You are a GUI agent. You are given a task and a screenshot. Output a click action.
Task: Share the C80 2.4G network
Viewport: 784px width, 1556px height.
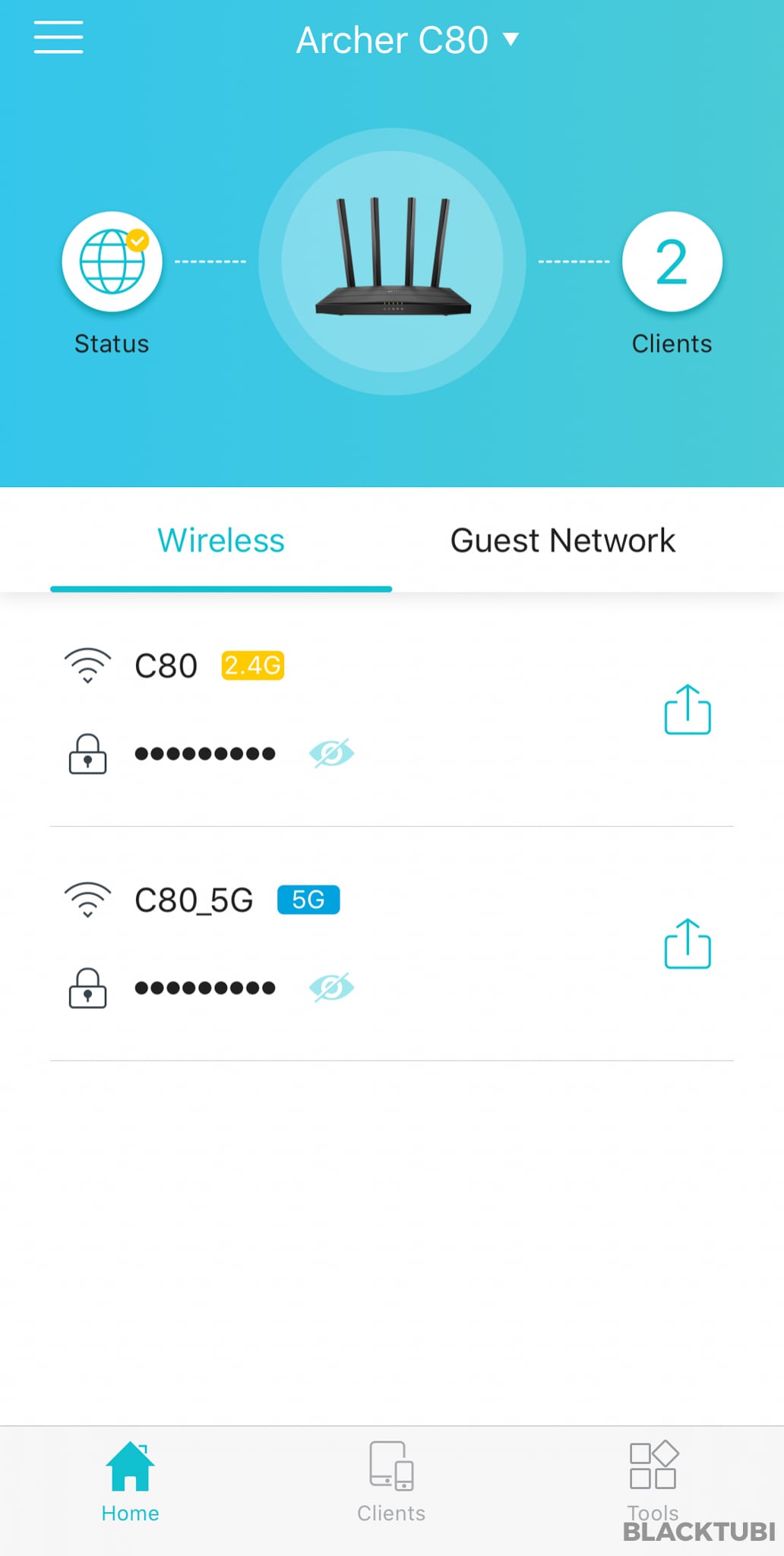coord(688,710)
